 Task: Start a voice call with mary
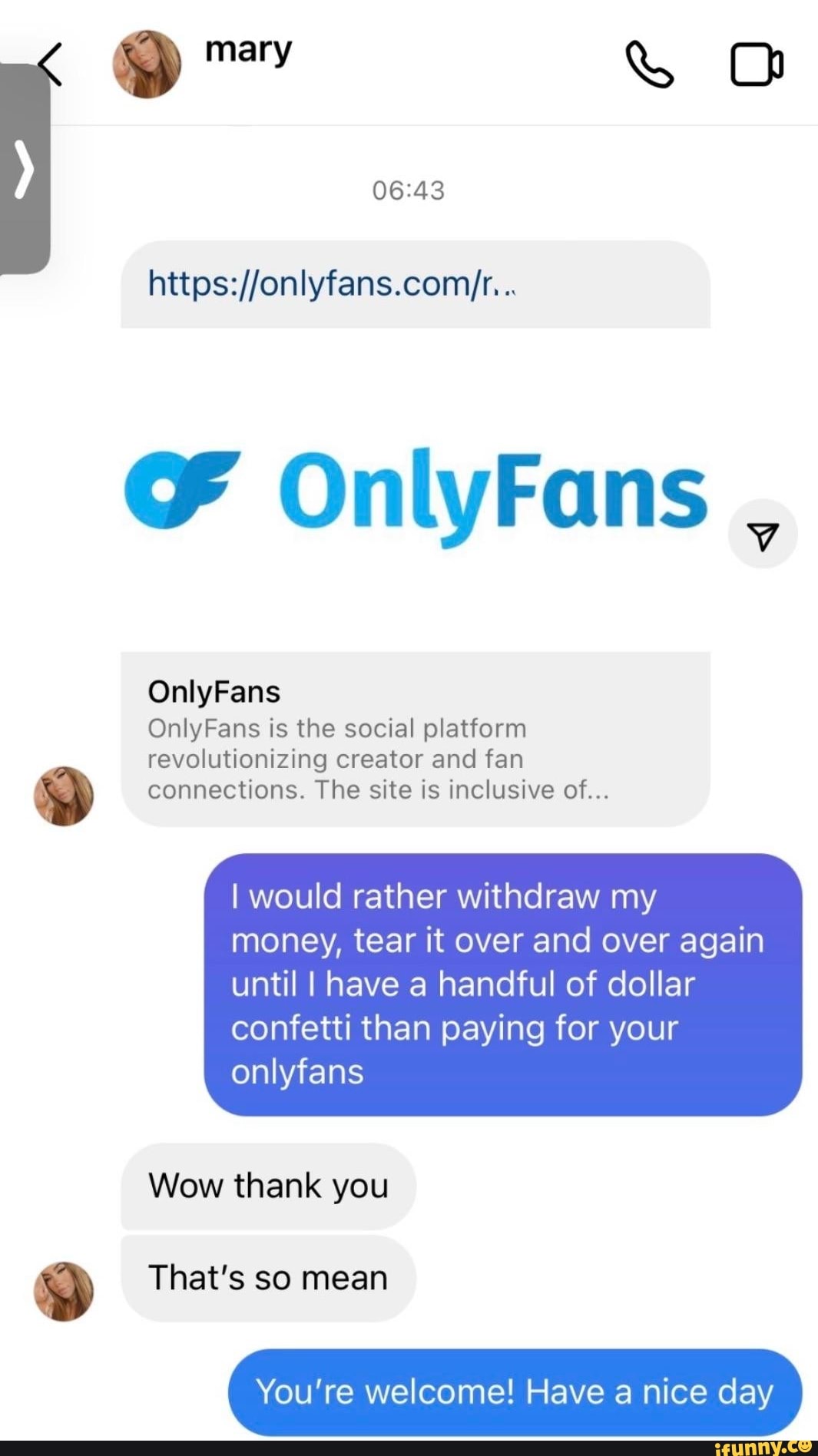[x=650, y=65]
